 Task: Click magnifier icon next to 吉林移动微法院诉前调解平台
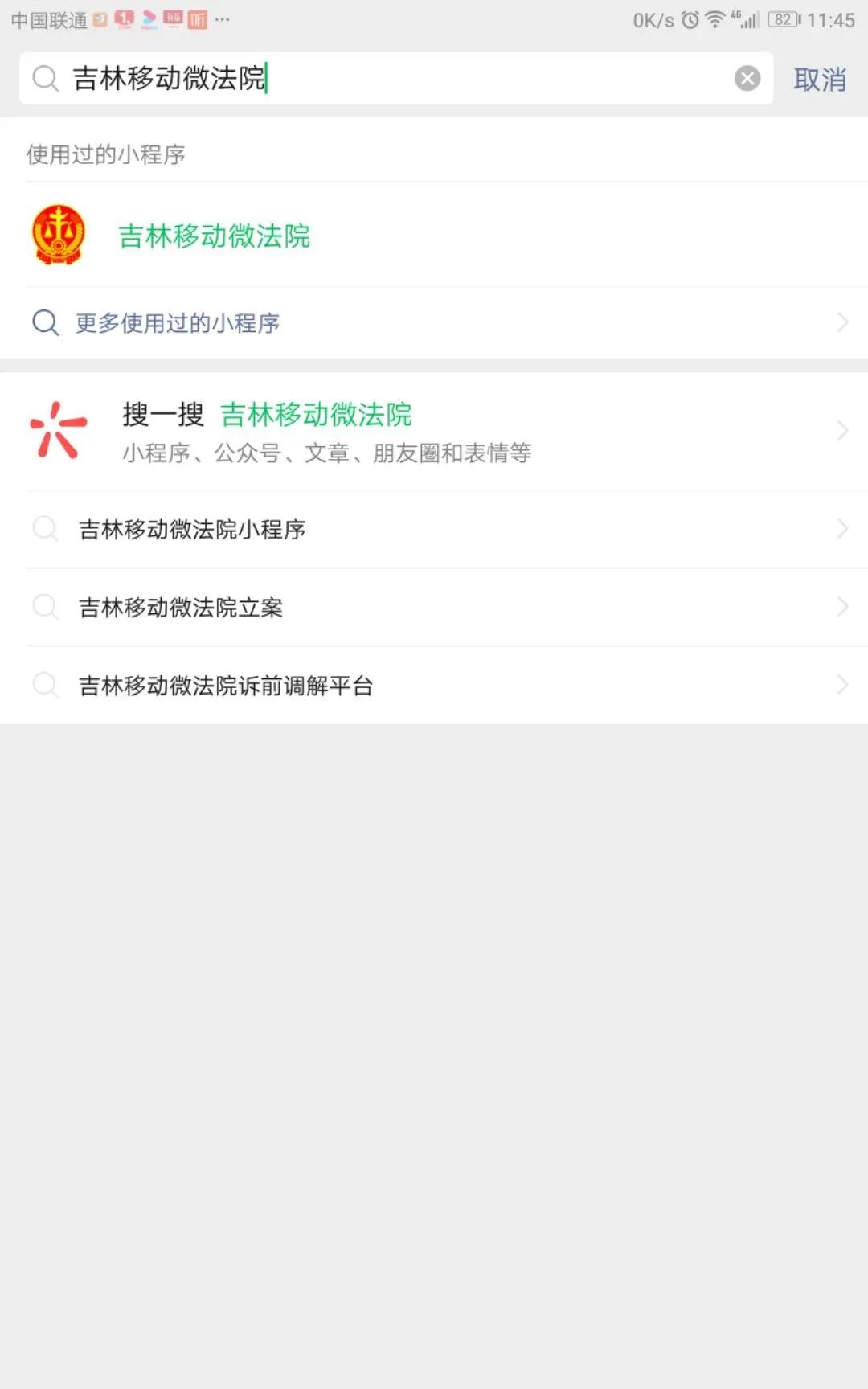point(46,686)
